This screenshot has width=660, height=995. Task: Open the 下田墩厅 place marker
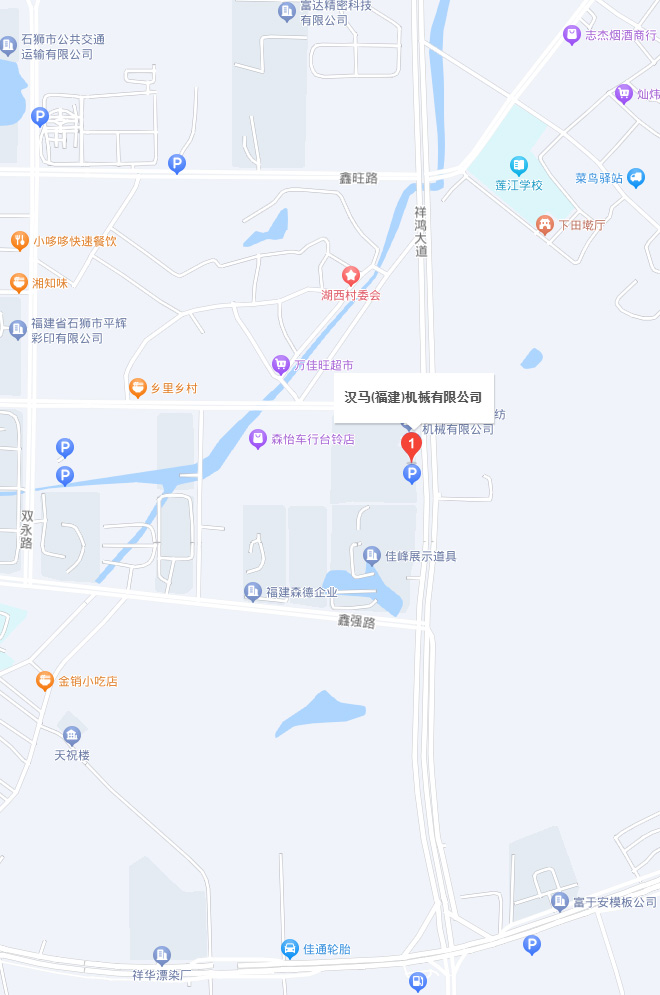pos(545,224)
